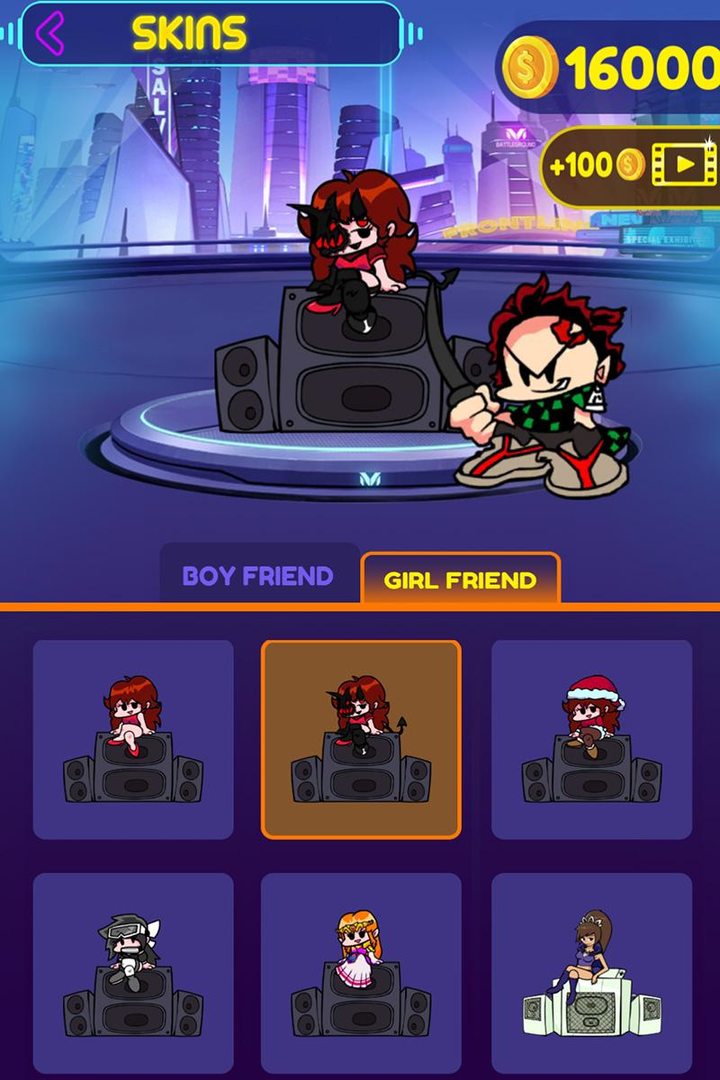Choose the goggles-wearing dark-haired skin
720x1080 pixels.
click(x=133, y=973)
